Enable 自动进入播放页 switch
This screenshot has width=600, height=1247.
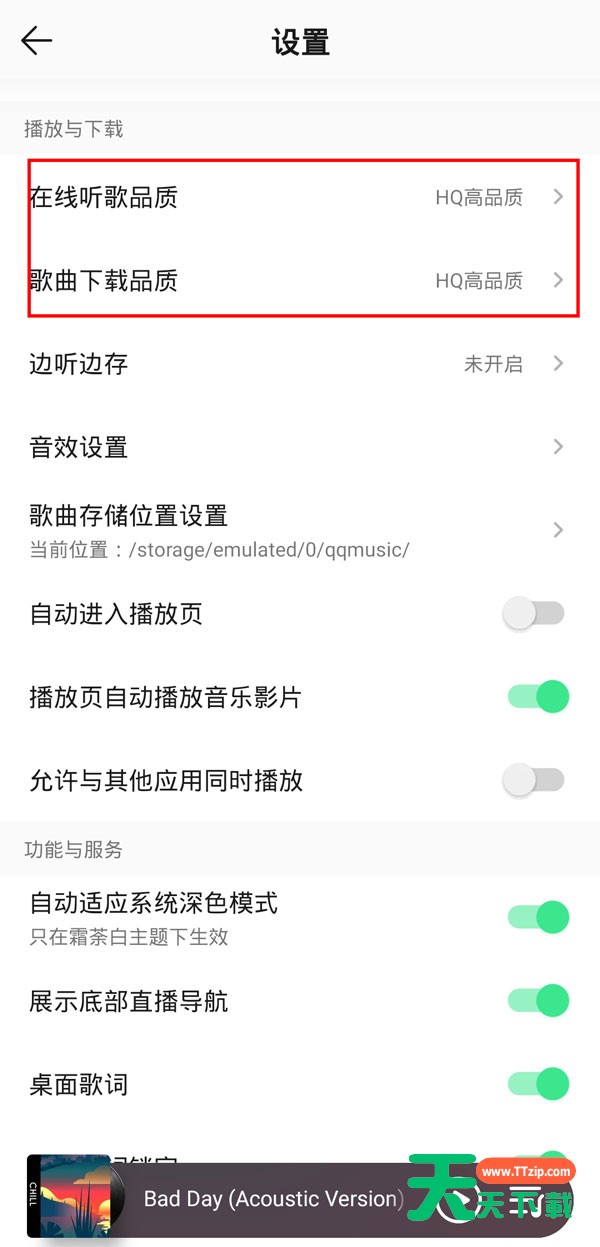[535, 614]
